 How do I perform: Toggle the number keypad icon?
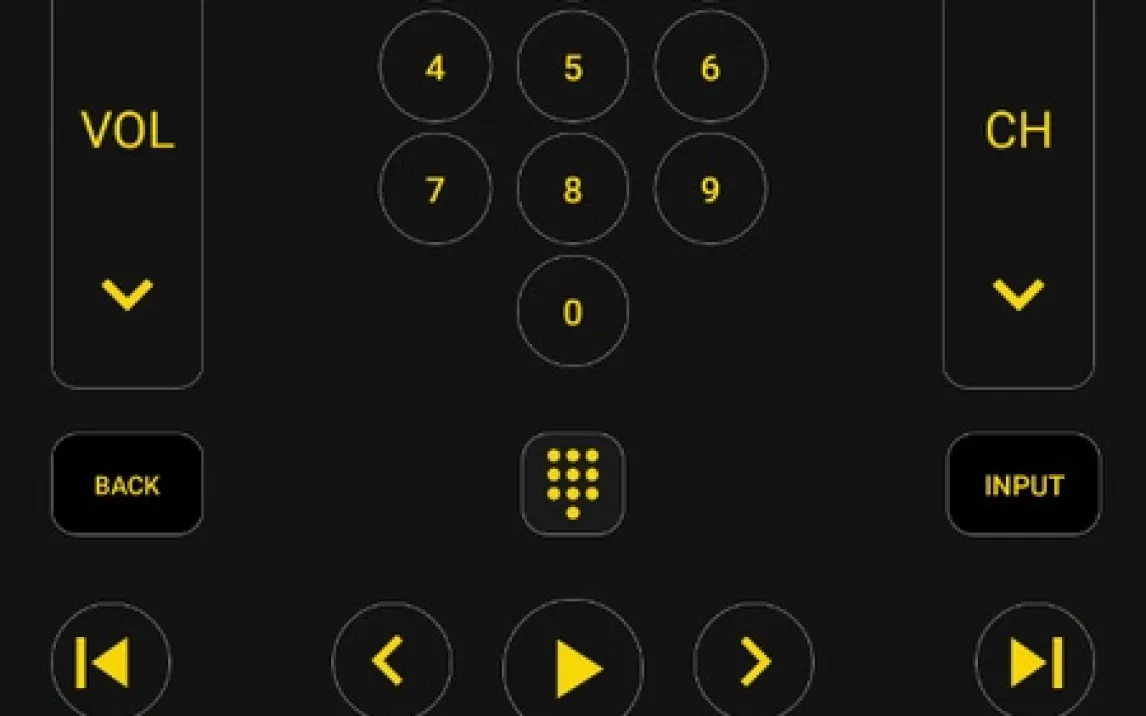[573, 484]
